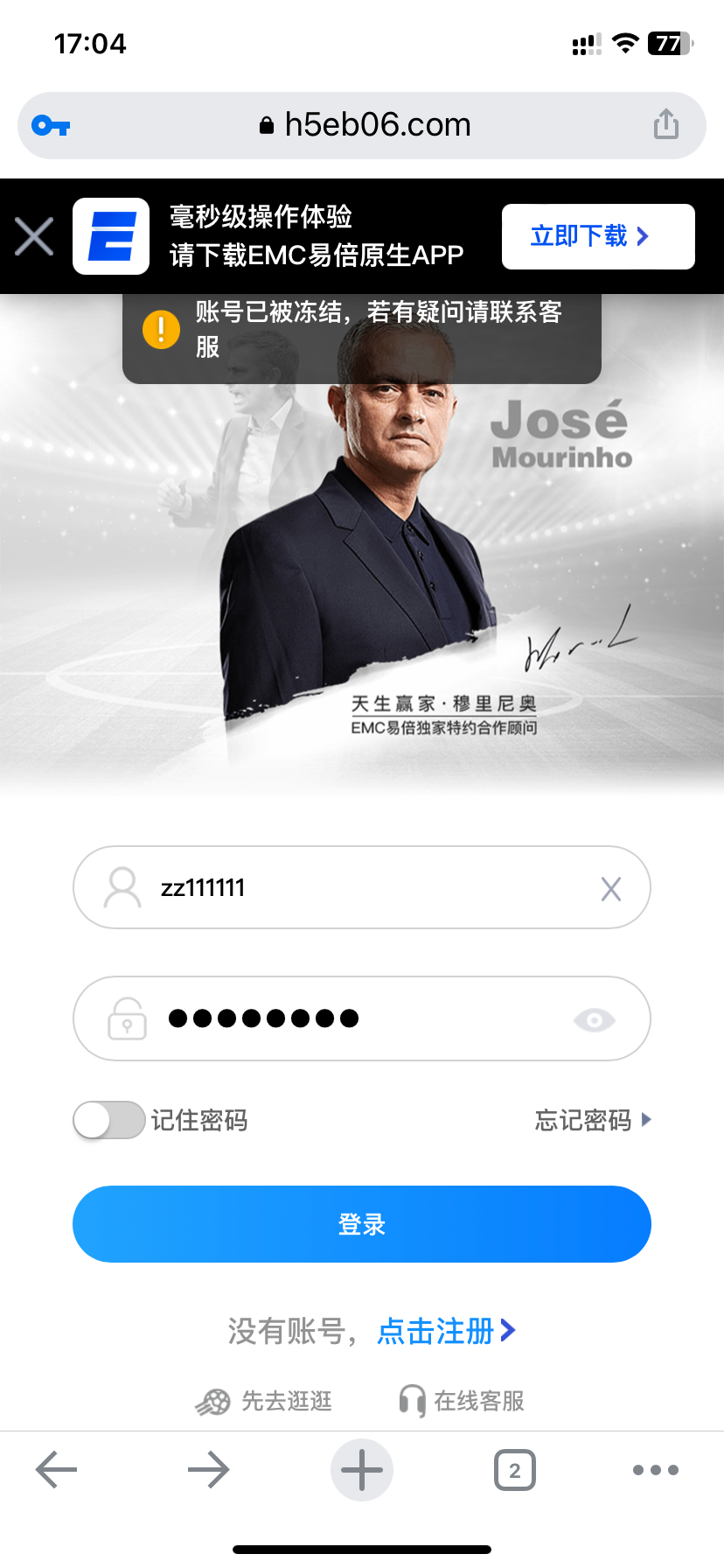Viewport: 724px width, 1568px height.
Task: Contact 在线客服 online support
Action: point(462,1401)
